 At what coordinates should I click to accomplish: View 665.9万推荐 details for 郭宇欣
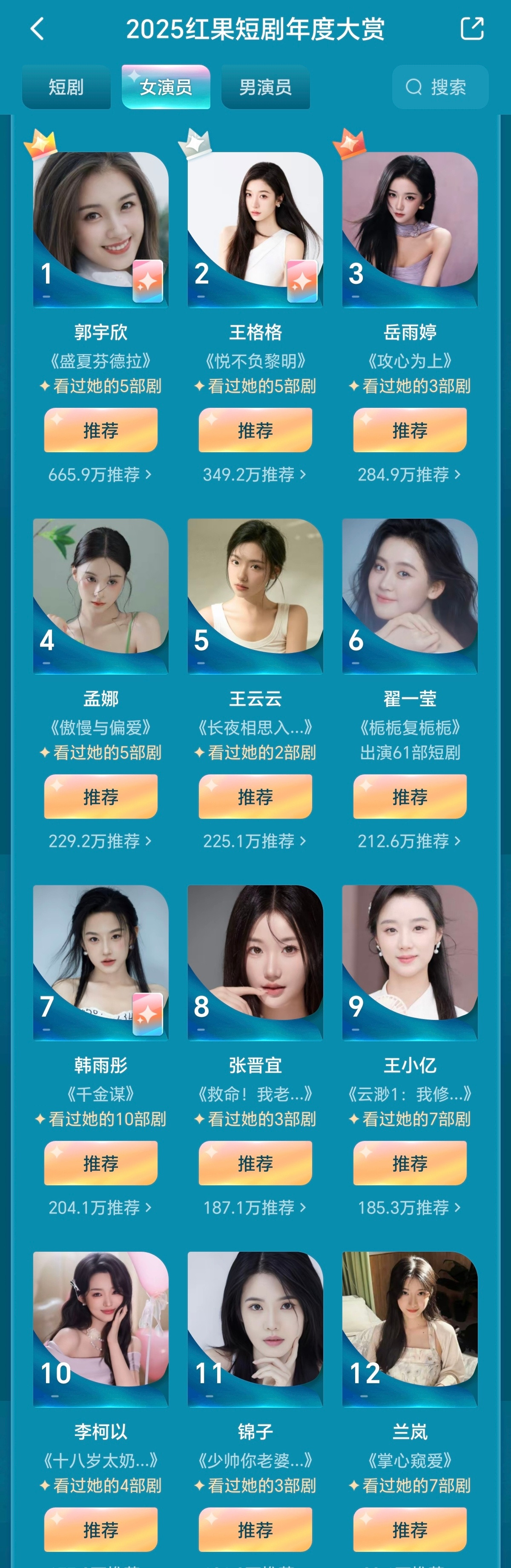[100, 475]
